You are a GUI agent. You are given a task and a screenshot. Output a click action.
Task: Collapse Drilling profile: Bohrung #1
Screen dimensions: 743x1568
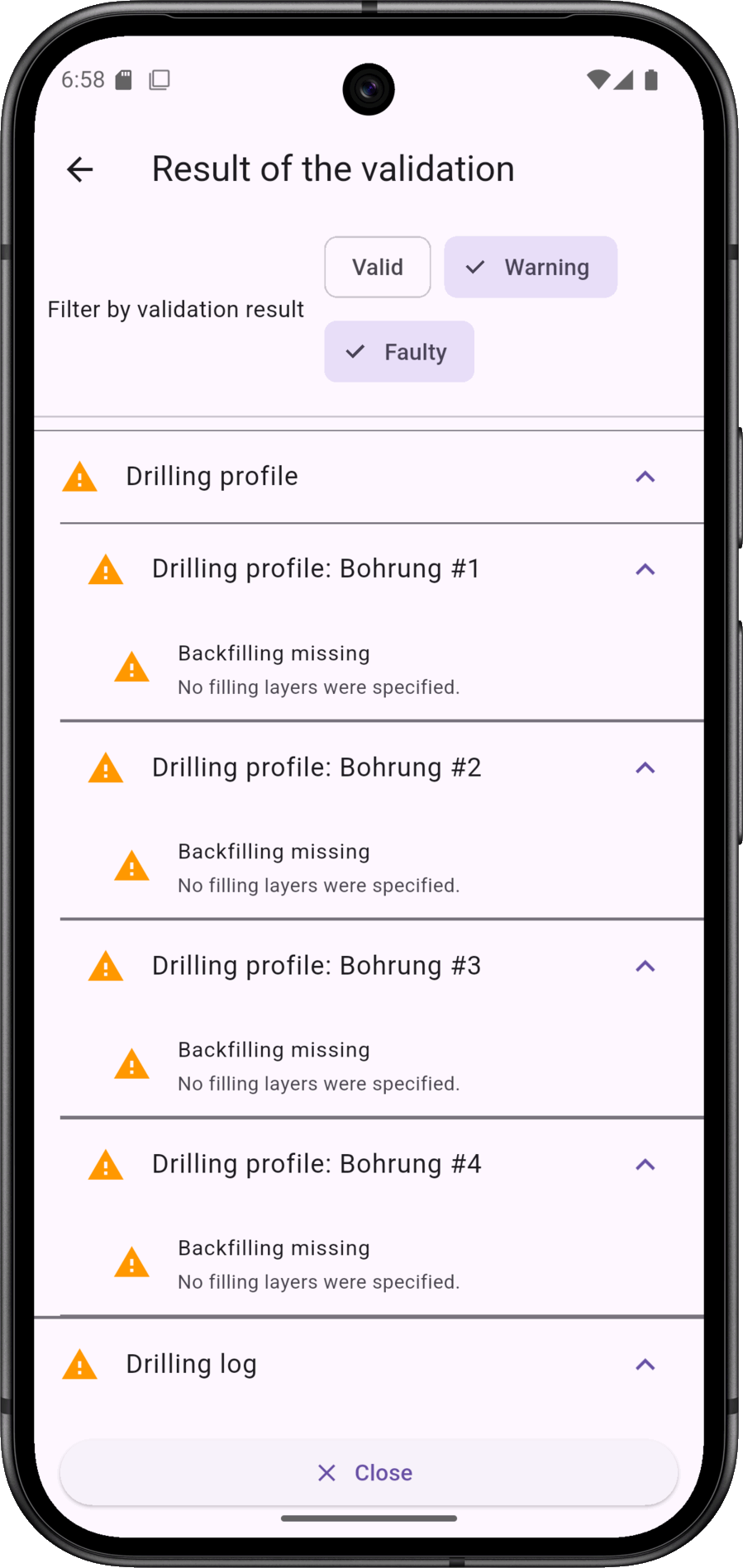645,569
